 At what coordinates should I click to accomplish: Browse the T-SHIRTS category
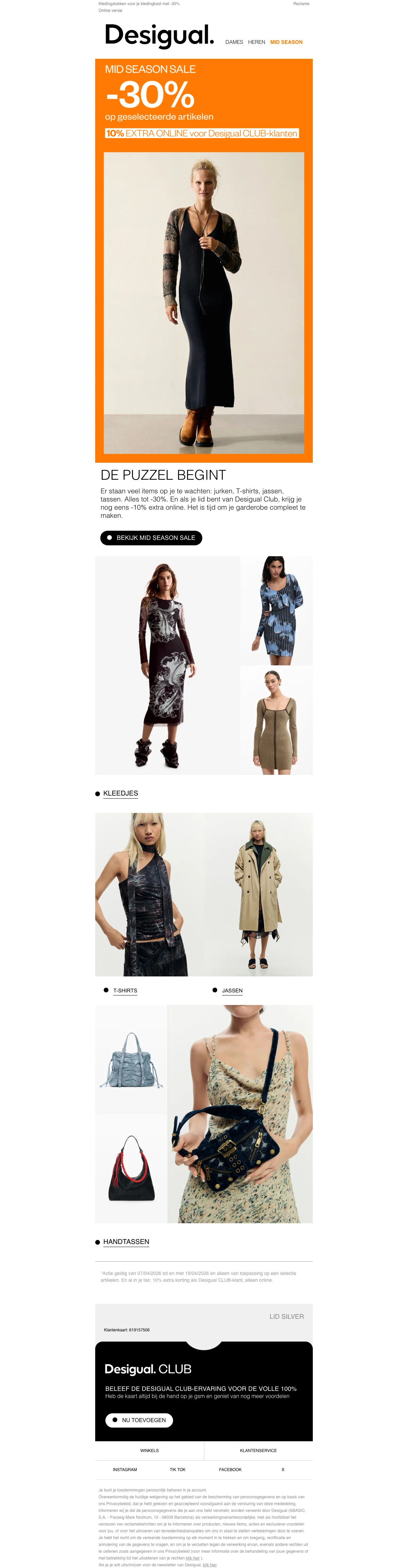[x=125, y=990]
